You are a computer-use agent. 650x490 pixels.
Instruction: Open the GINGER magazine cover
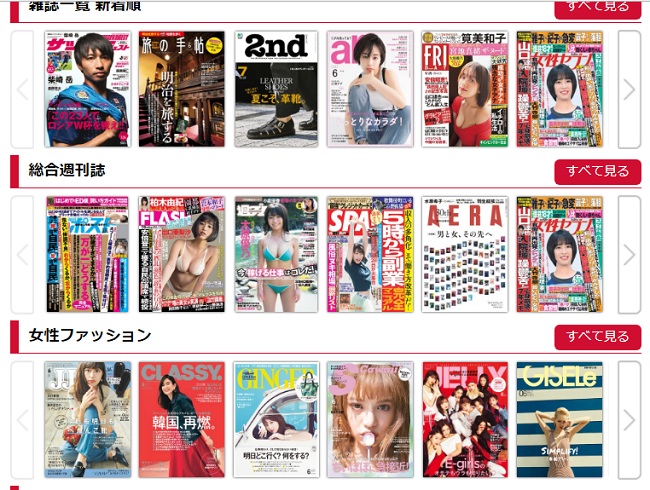coord(276,418)
